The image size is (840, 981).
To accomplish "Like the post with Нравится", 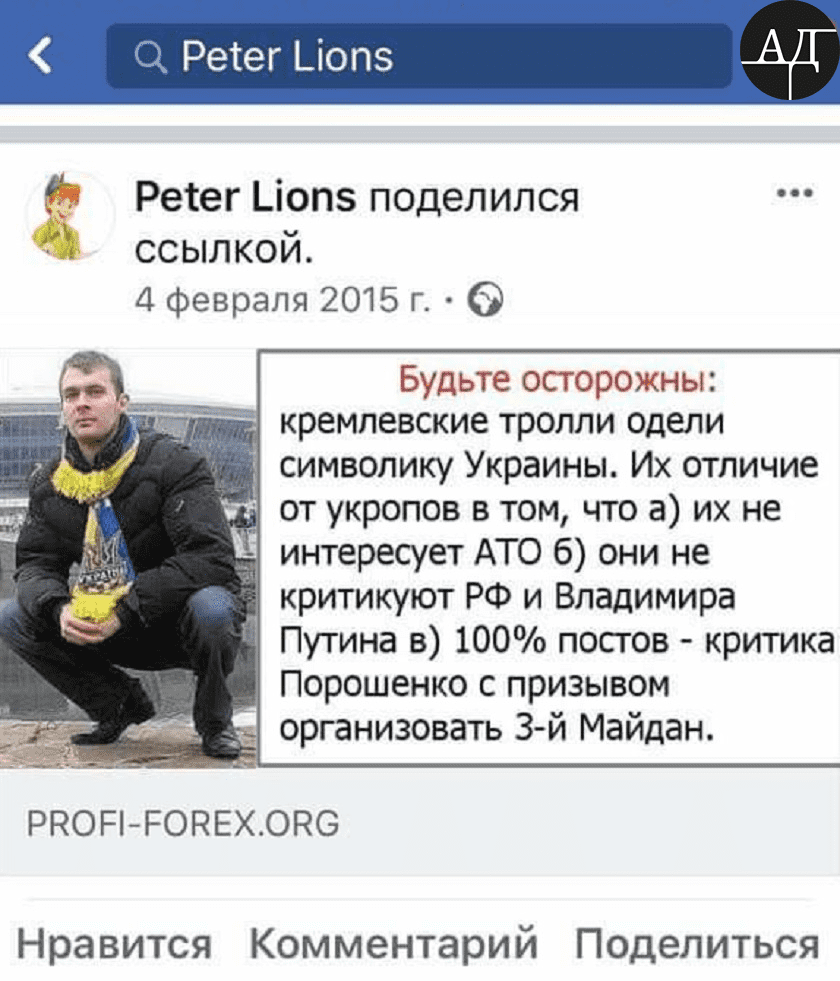I will [114, 943].
